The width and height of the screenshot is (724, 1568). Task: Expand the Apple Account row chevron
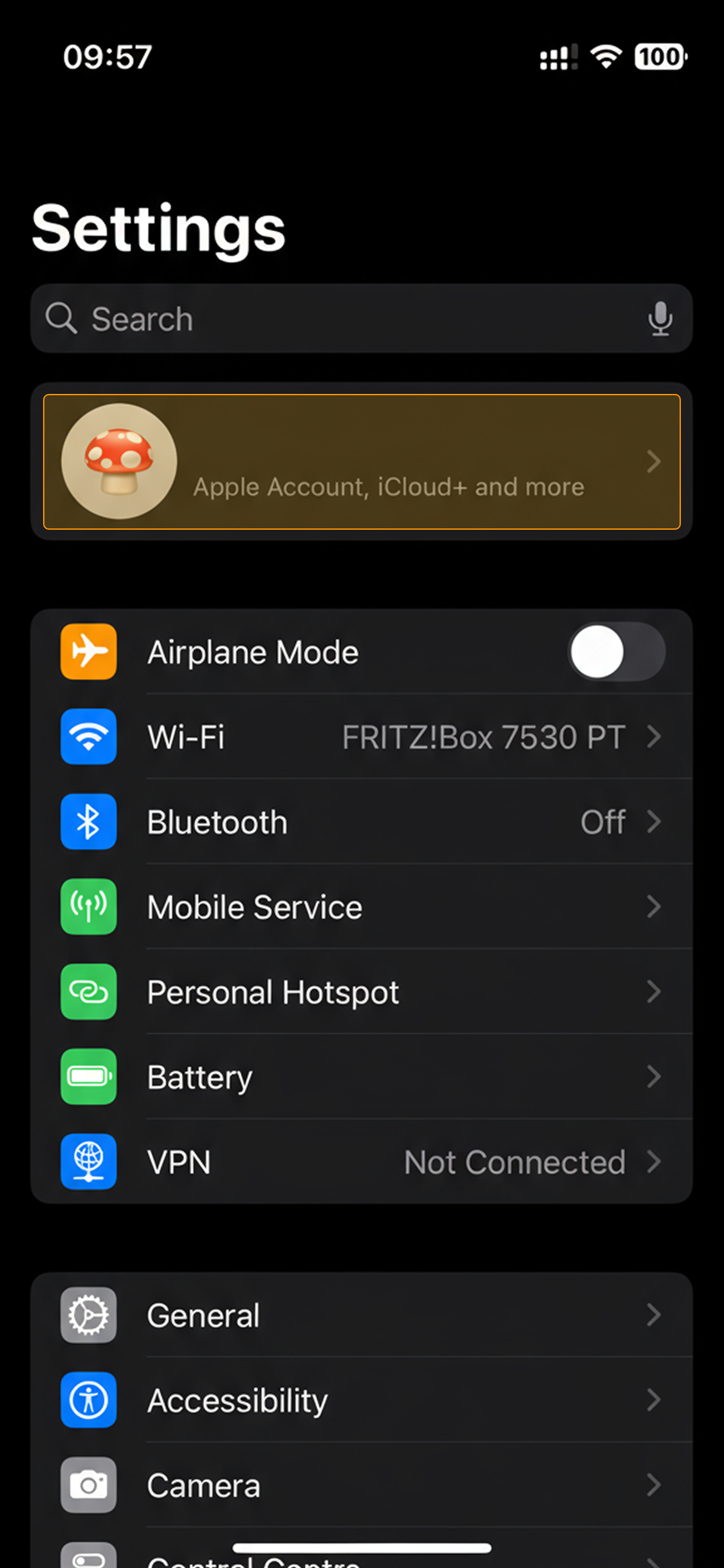[x=653, y=461]
